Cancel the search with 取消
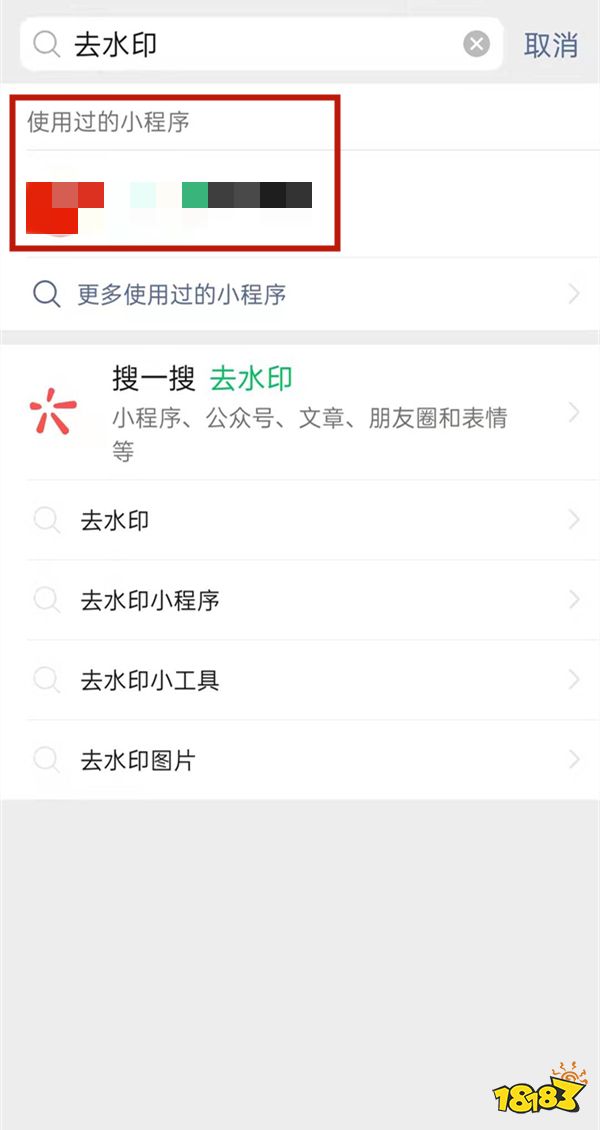 [x=551, y=45]
